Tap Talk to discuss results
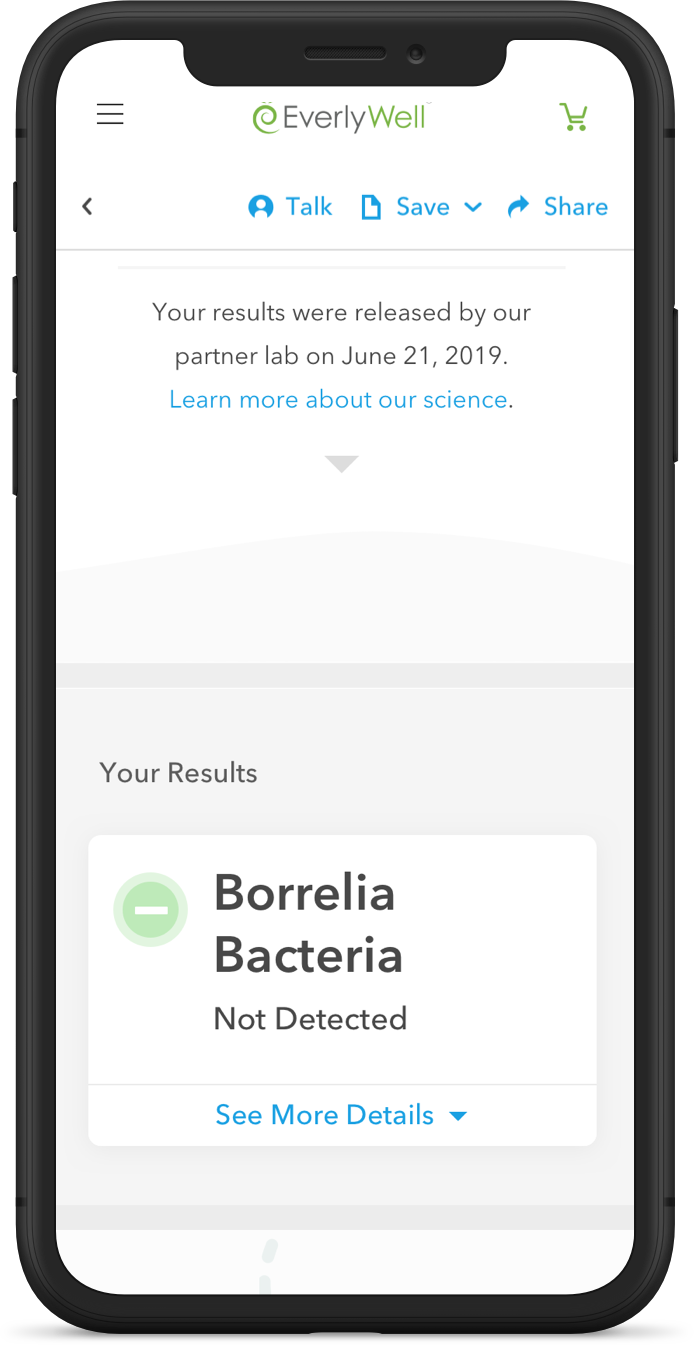The width and height of the screenshot is (694, 1345). point(290,207)
